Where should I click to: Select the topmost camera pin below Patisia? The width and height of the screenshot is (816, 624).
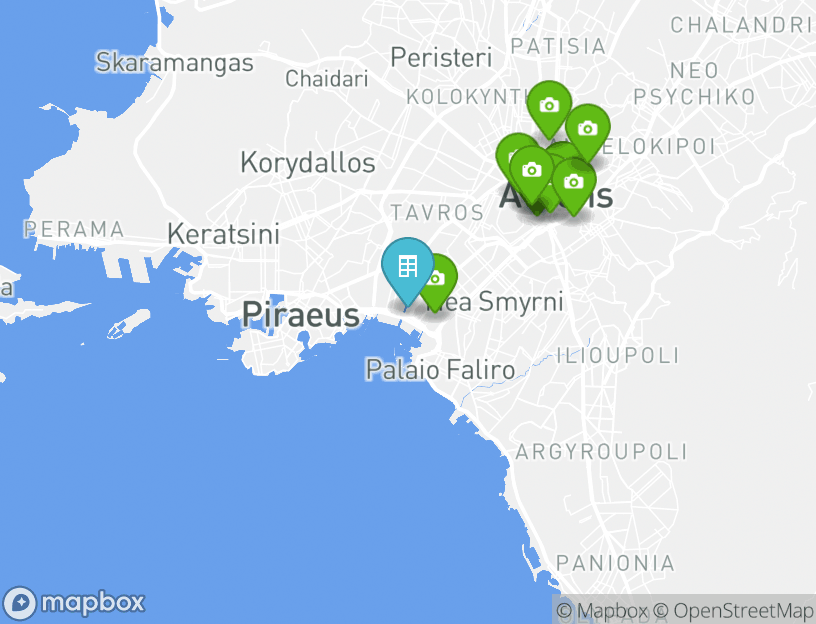tap(548, 106)
